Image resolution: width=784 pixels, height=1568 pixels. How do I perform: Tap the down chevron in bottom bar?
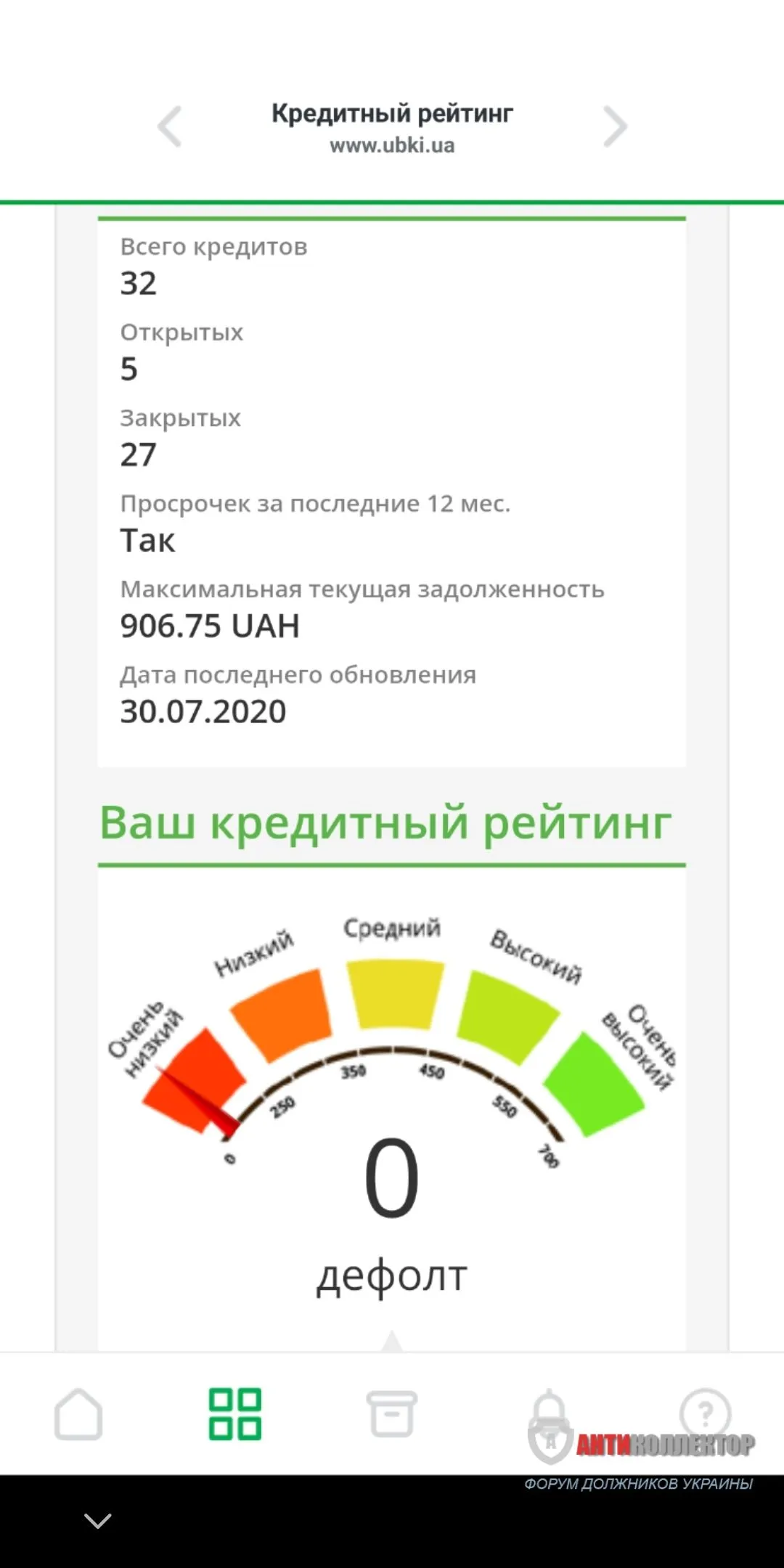pos(97,1521)
